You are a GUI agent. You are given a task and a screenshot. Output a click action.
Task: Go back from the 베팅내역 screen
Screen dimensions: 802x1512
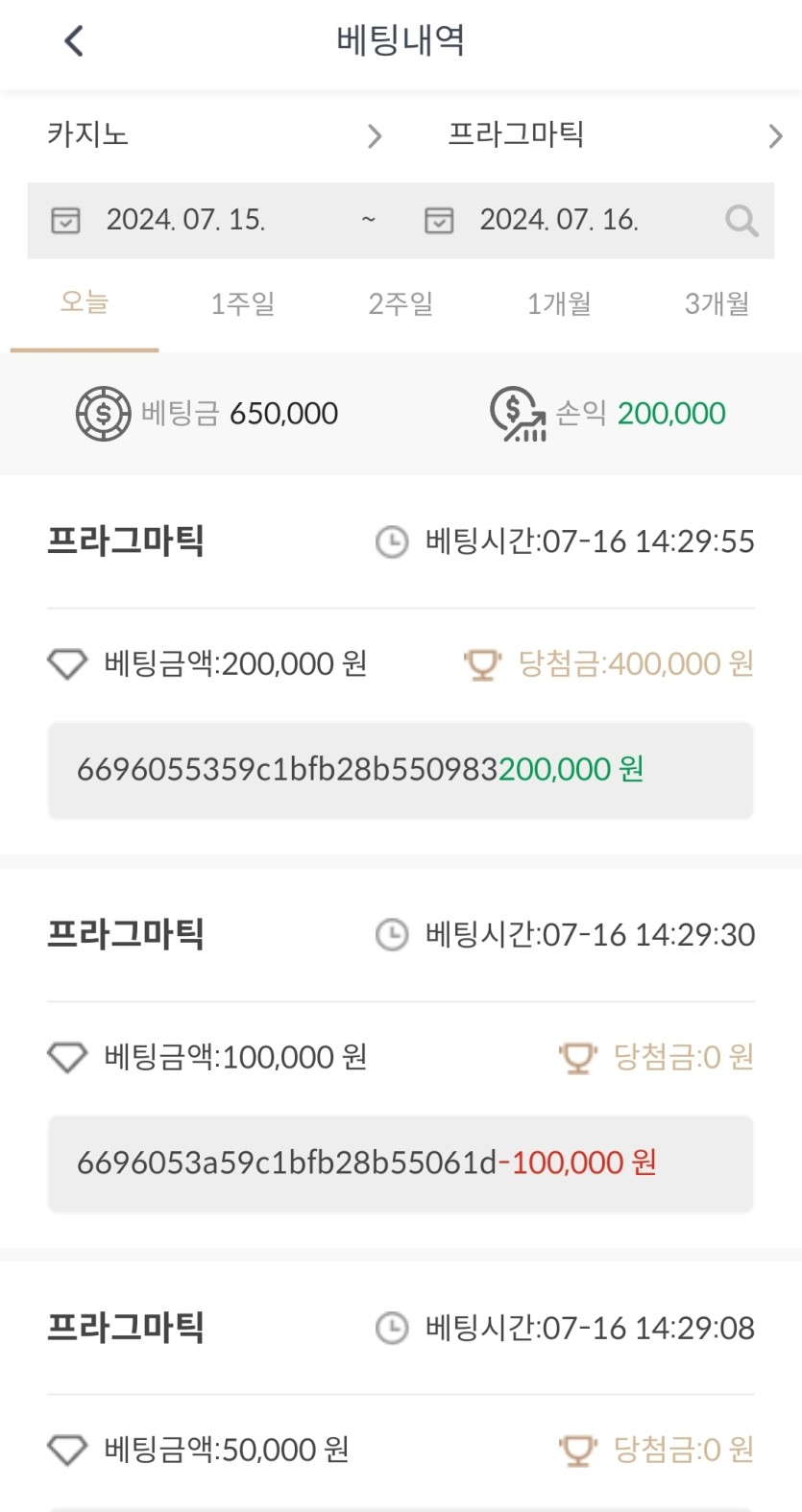[74, 41]
